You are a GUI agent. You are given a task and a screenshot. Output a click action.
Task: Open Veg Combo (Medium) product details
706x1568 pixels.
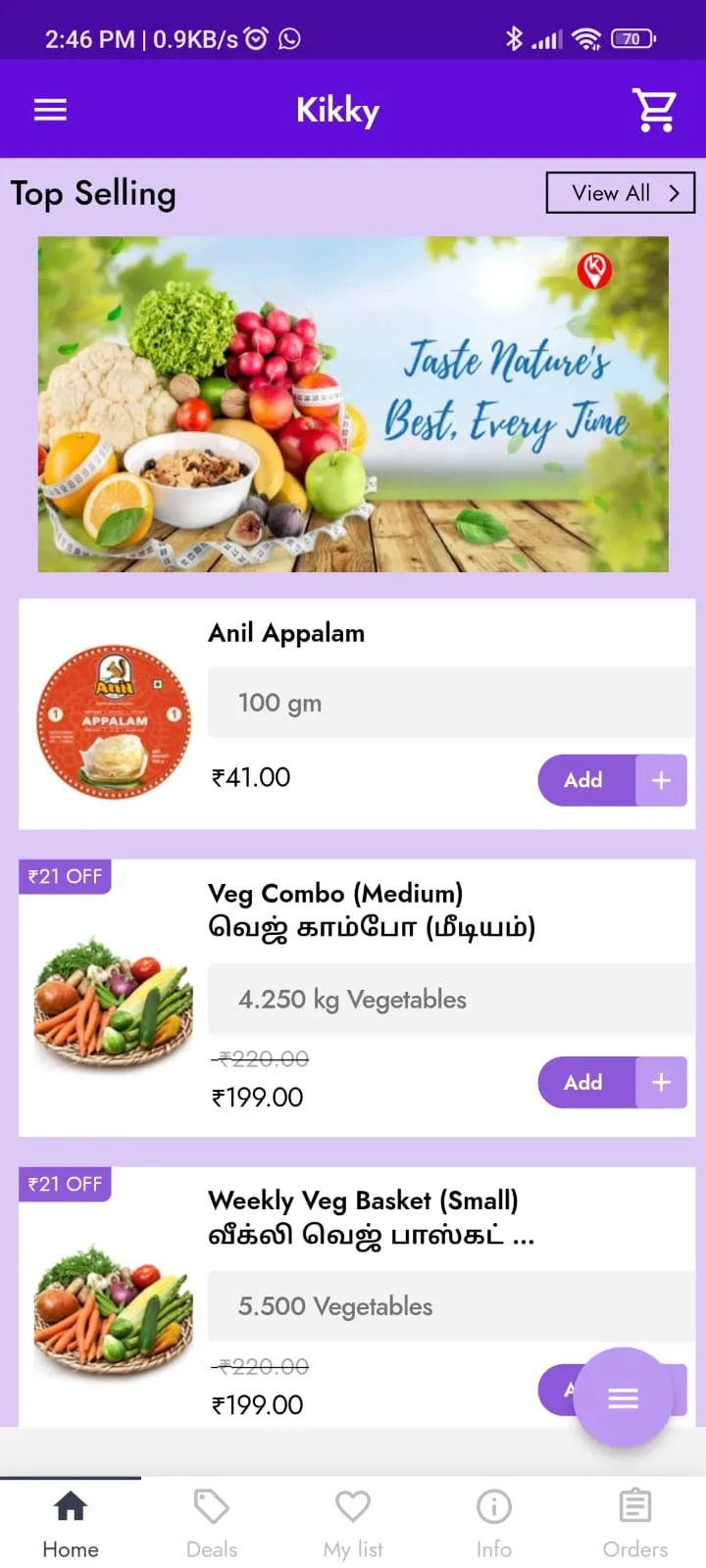pos(335,894)
